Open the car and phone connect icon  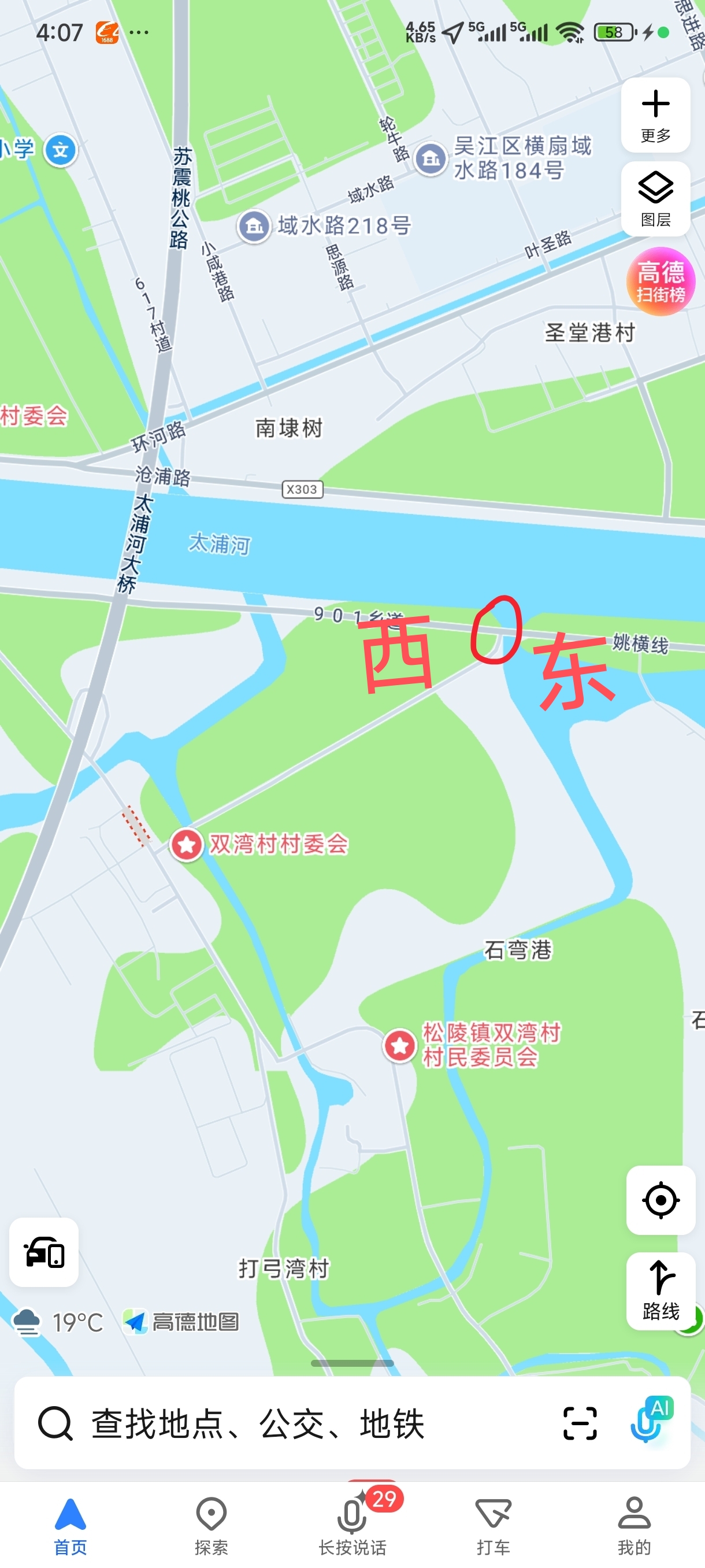coord(44,1252)
